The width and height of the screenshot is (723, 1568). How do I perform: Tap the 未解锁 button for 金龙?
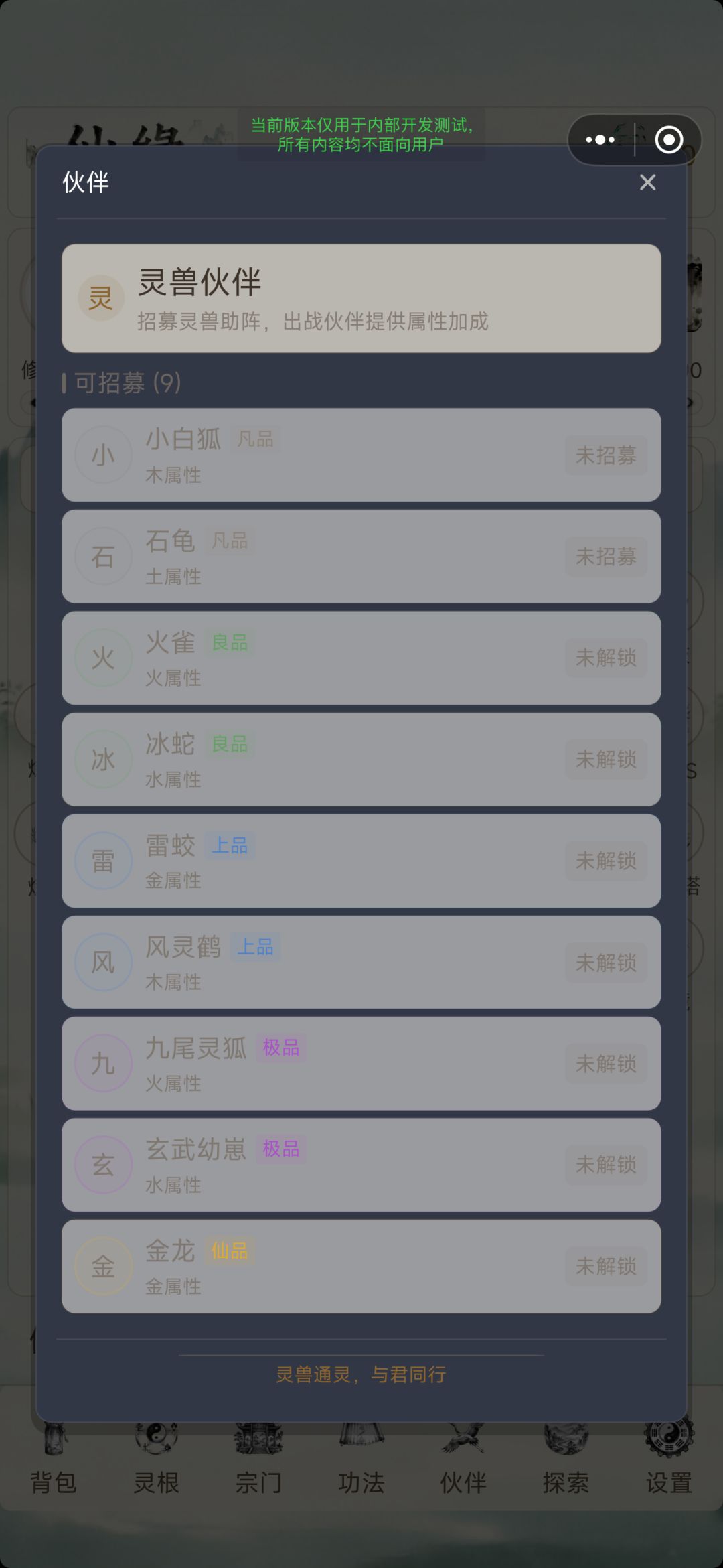pyautogui.click(x=606, y=1267)
